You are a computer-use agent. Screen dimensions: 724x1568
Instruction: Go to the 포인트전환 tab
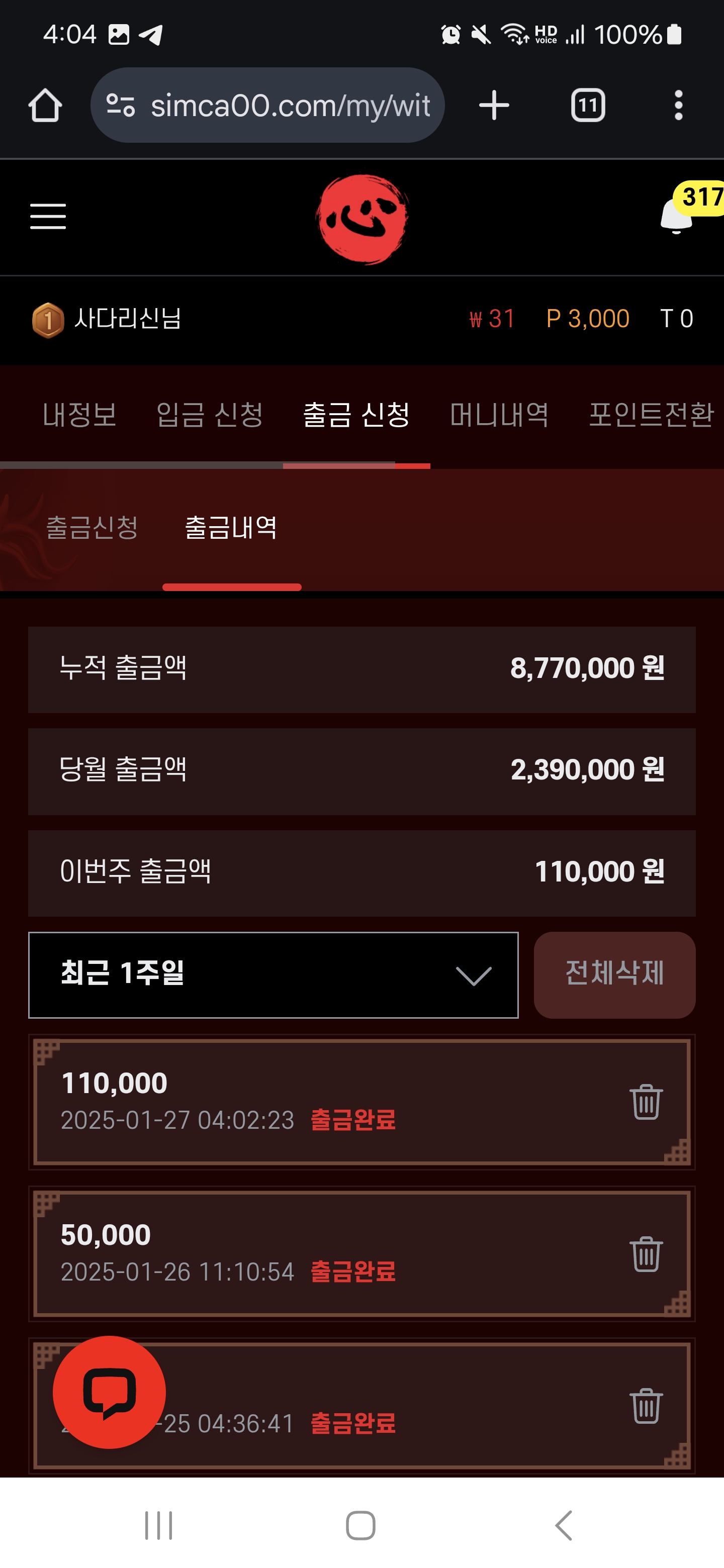click(650, 415)
